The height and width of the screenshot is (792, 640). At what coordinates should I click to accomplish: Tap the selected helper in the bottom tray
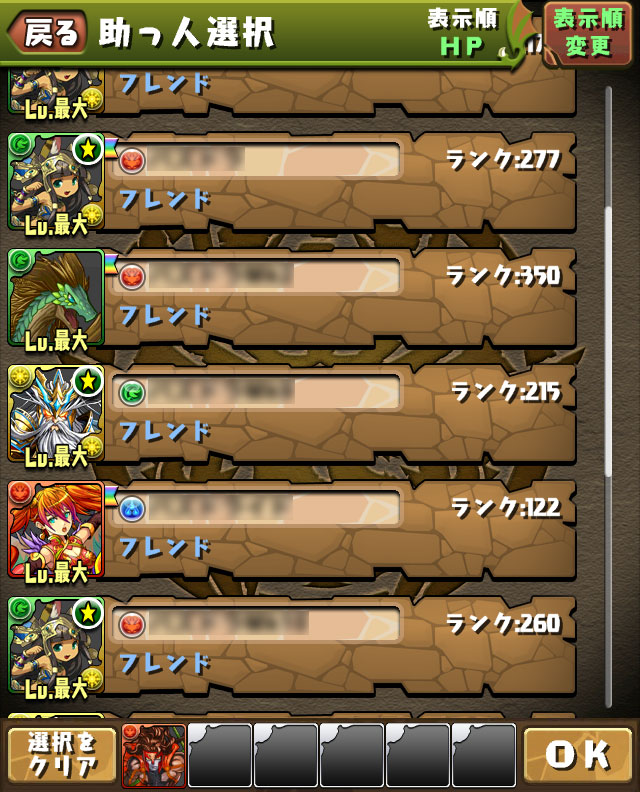pos(154,756)
